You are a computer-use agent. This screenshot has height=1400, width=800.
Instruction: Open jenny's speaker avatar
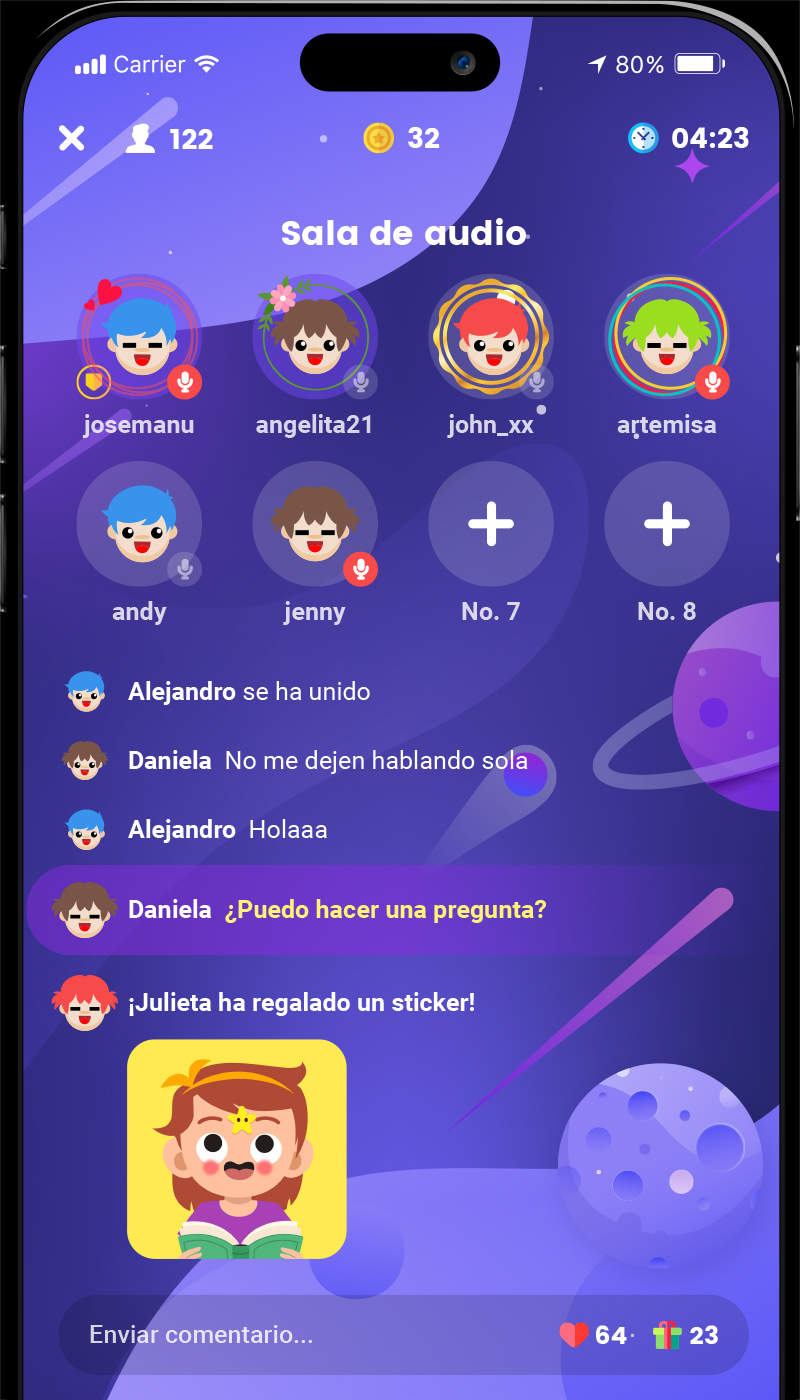click(315, 524)
